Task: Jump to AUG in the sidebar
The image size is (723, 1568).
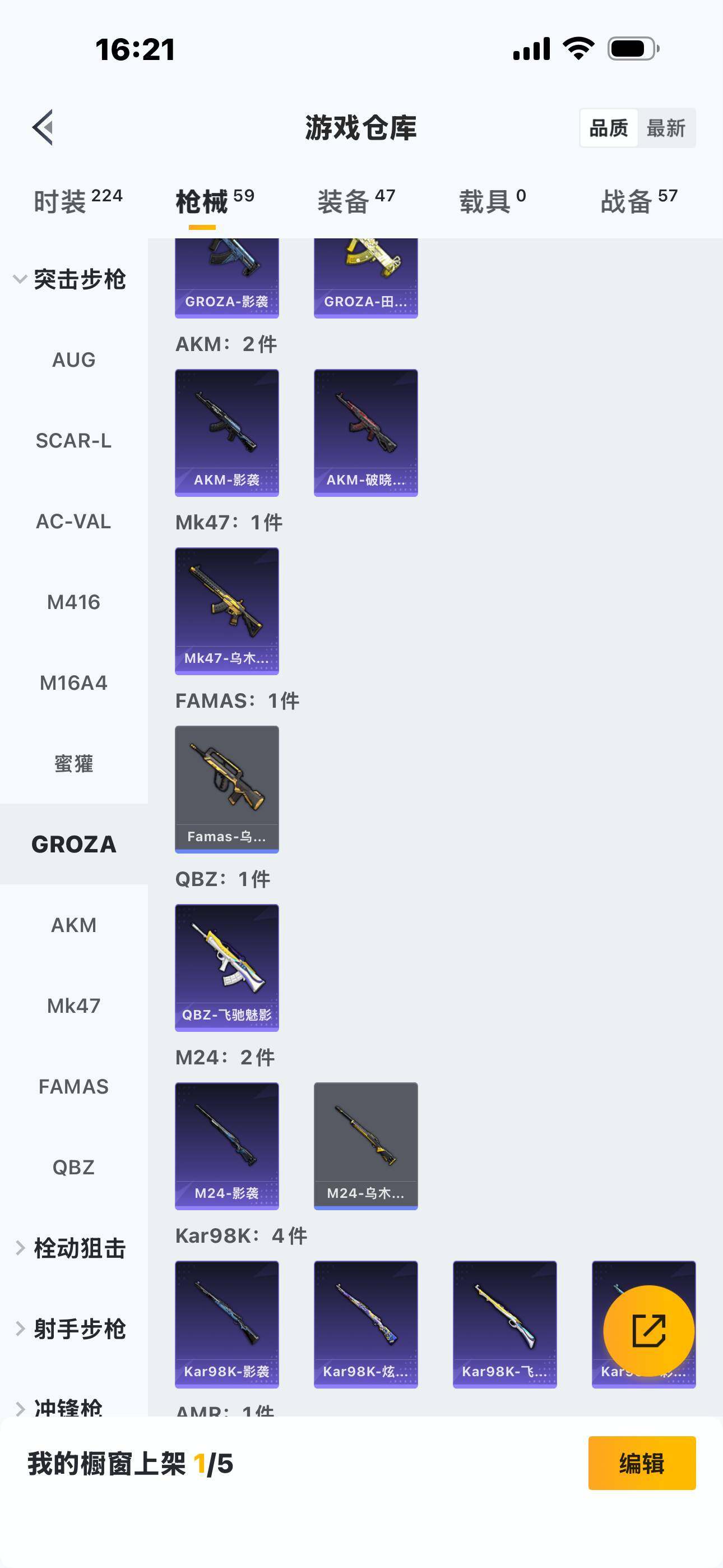Action: click(x=73, y=359)
